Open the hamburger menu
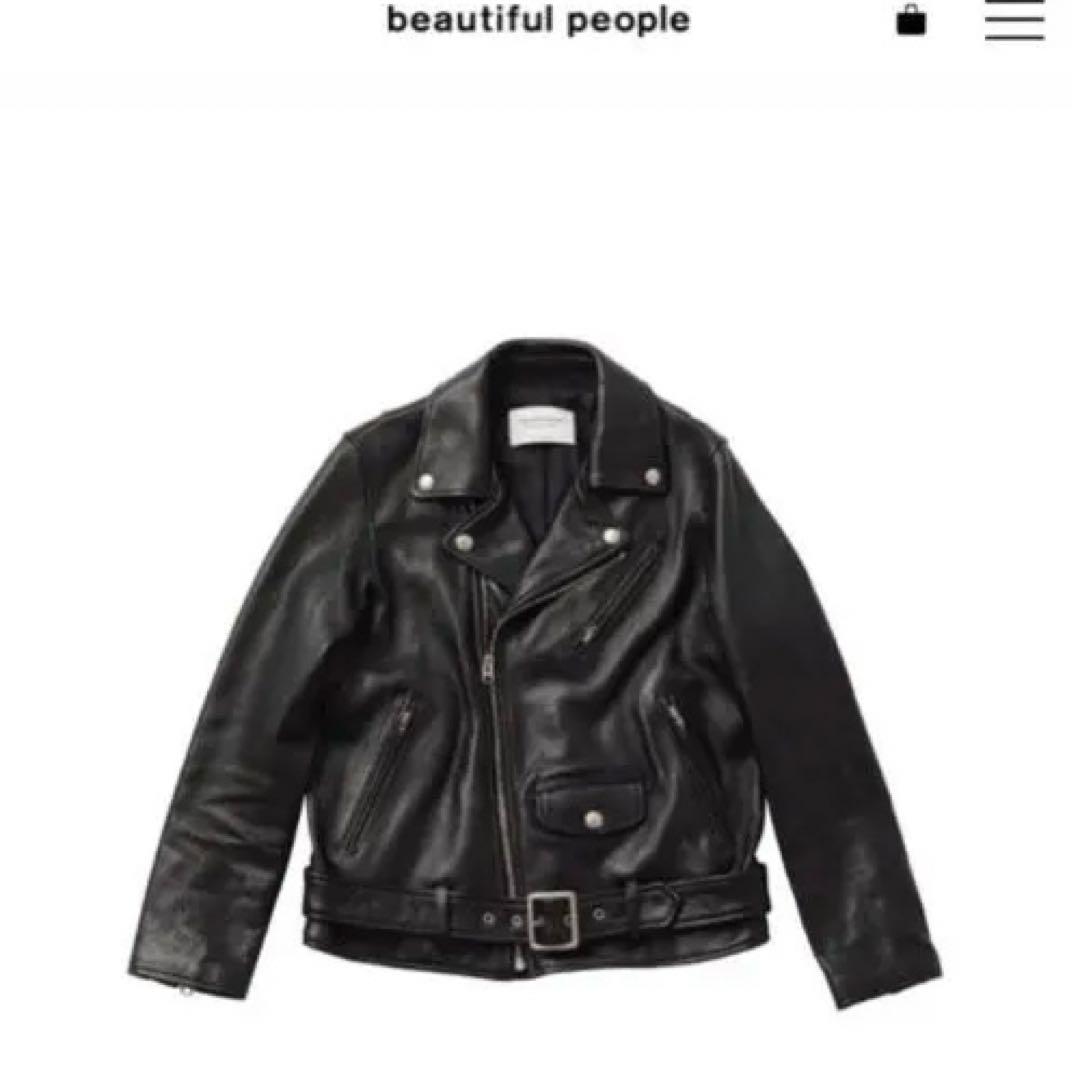The width and height of the screenshot is (1080, 1080). tap(1013, 20)
